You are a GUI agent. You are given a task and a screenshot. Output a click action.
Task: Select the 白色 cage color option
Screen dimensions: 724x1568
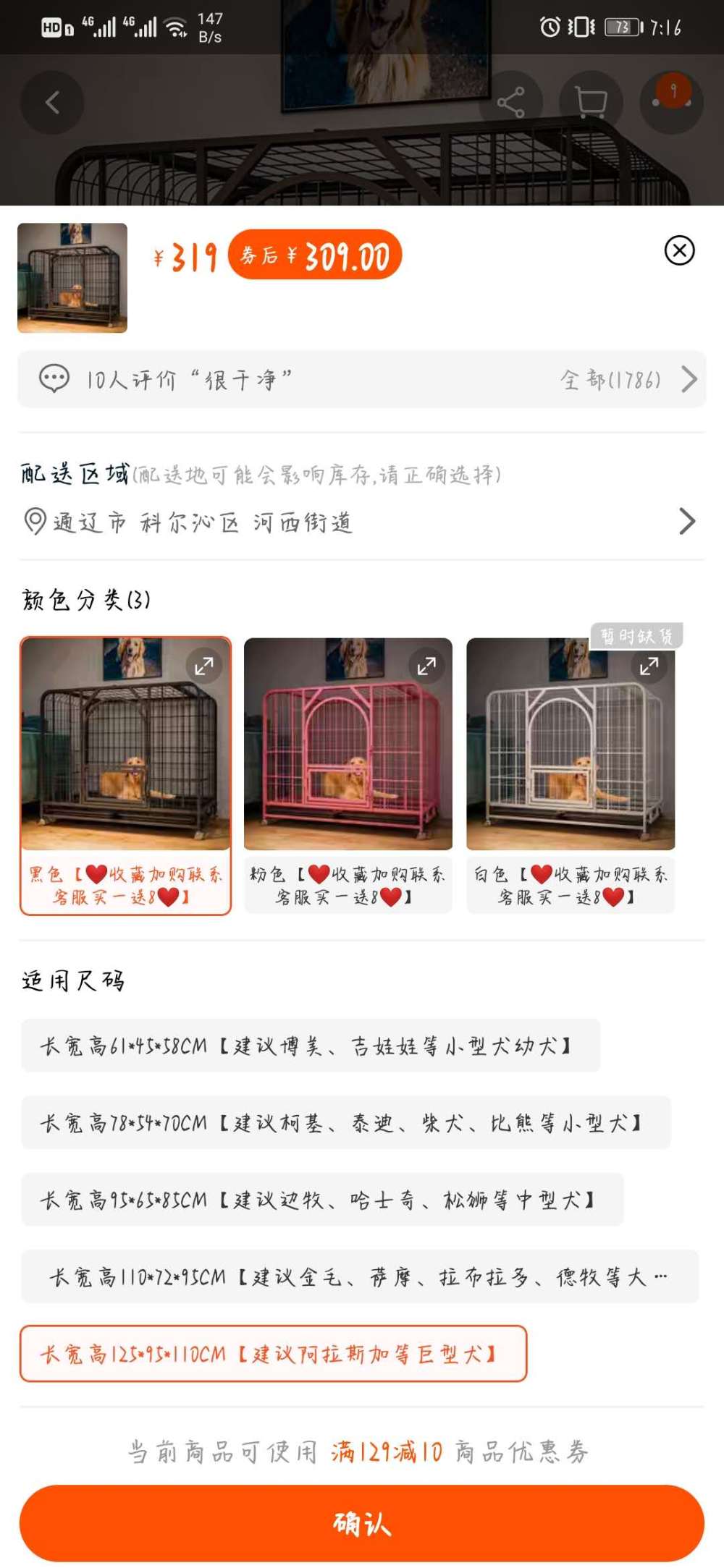point(571,775)
